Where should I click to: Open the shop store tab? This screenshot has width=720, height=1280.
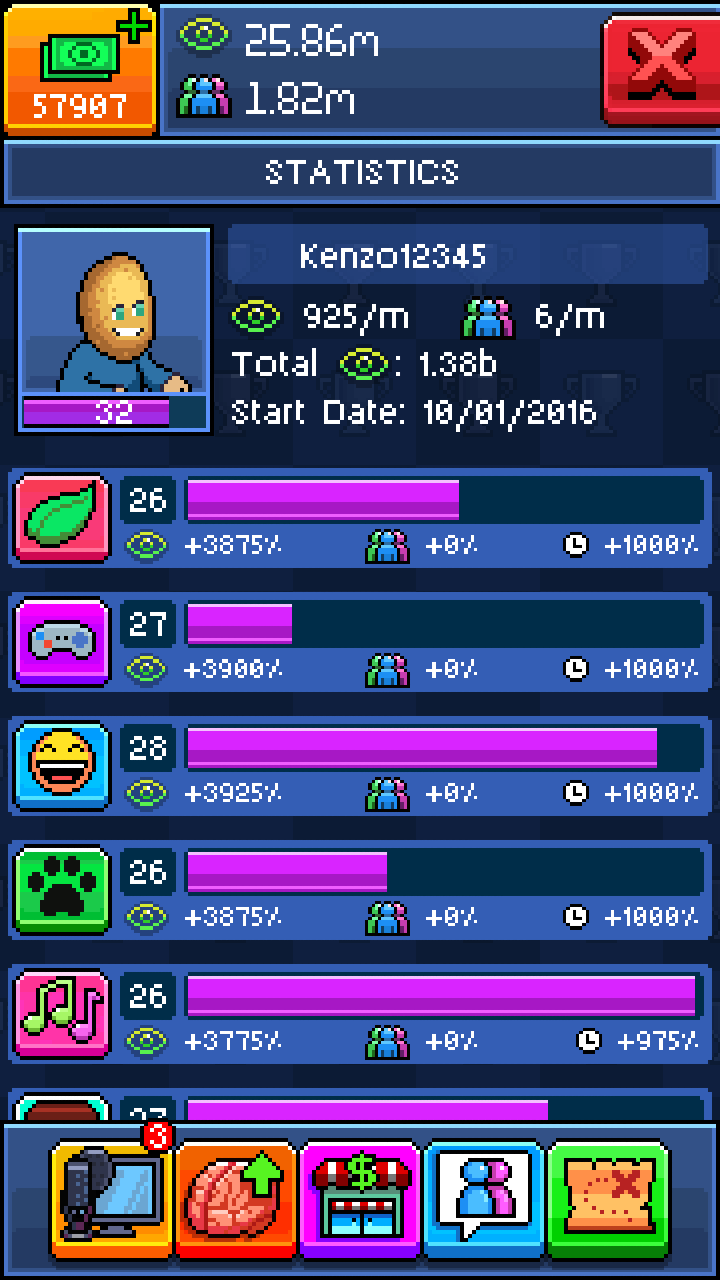pyautogui.click(x=360, y=1198)
